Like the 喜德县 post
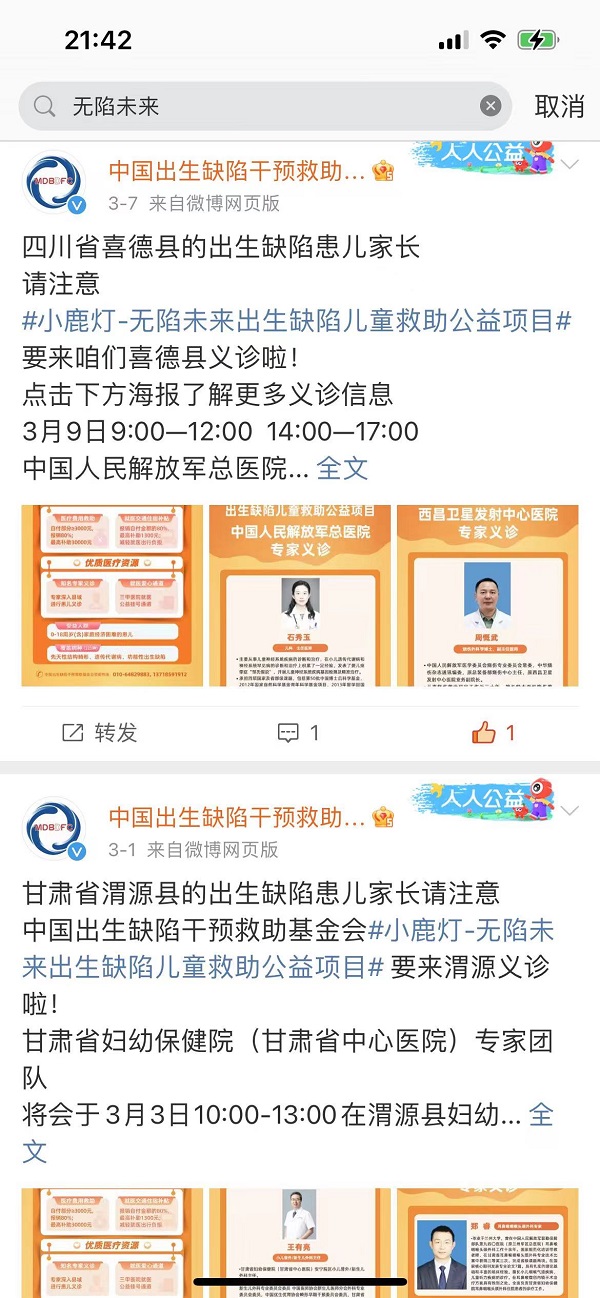The width and height of the screenshot is (600, 1298). coord(494,733)
